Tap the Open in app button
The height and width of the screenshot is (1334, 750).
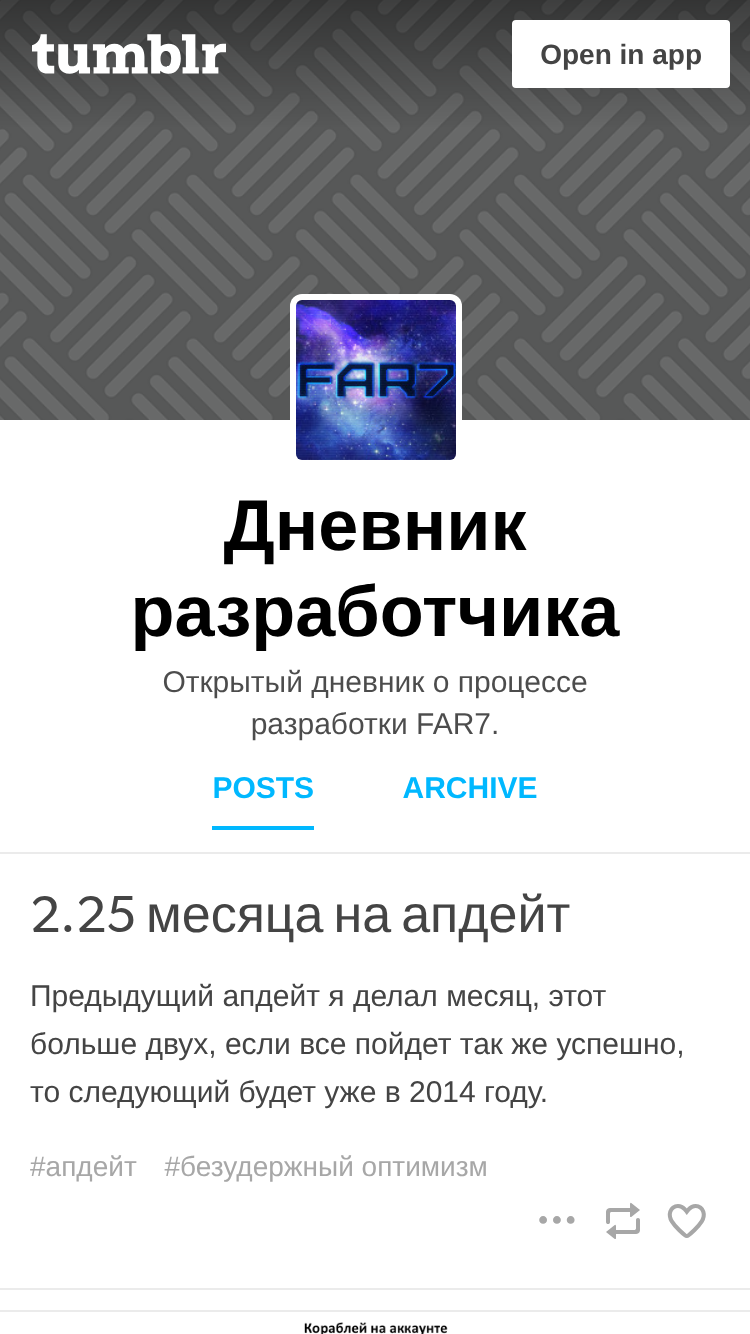pos(621,54)
